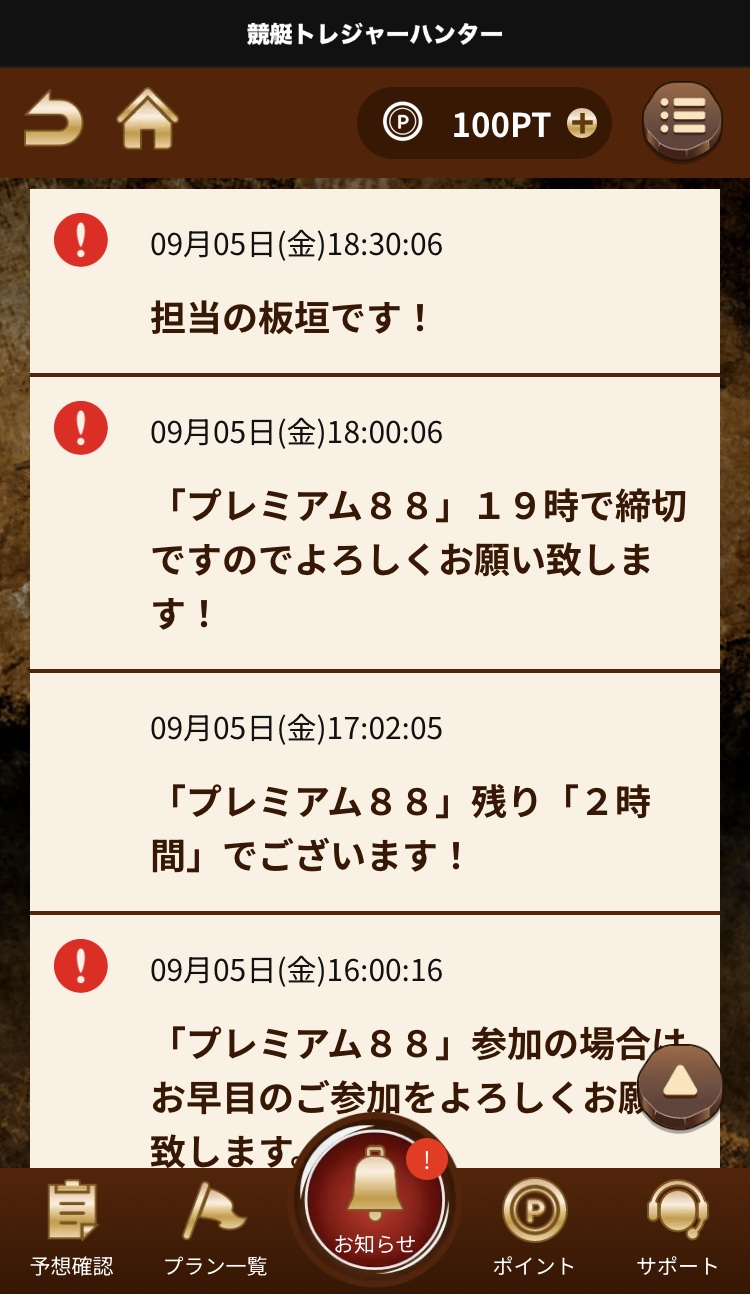Add points with the plus button
The height and width of the screenshot is (1294, 750).
tap(581, 124)
